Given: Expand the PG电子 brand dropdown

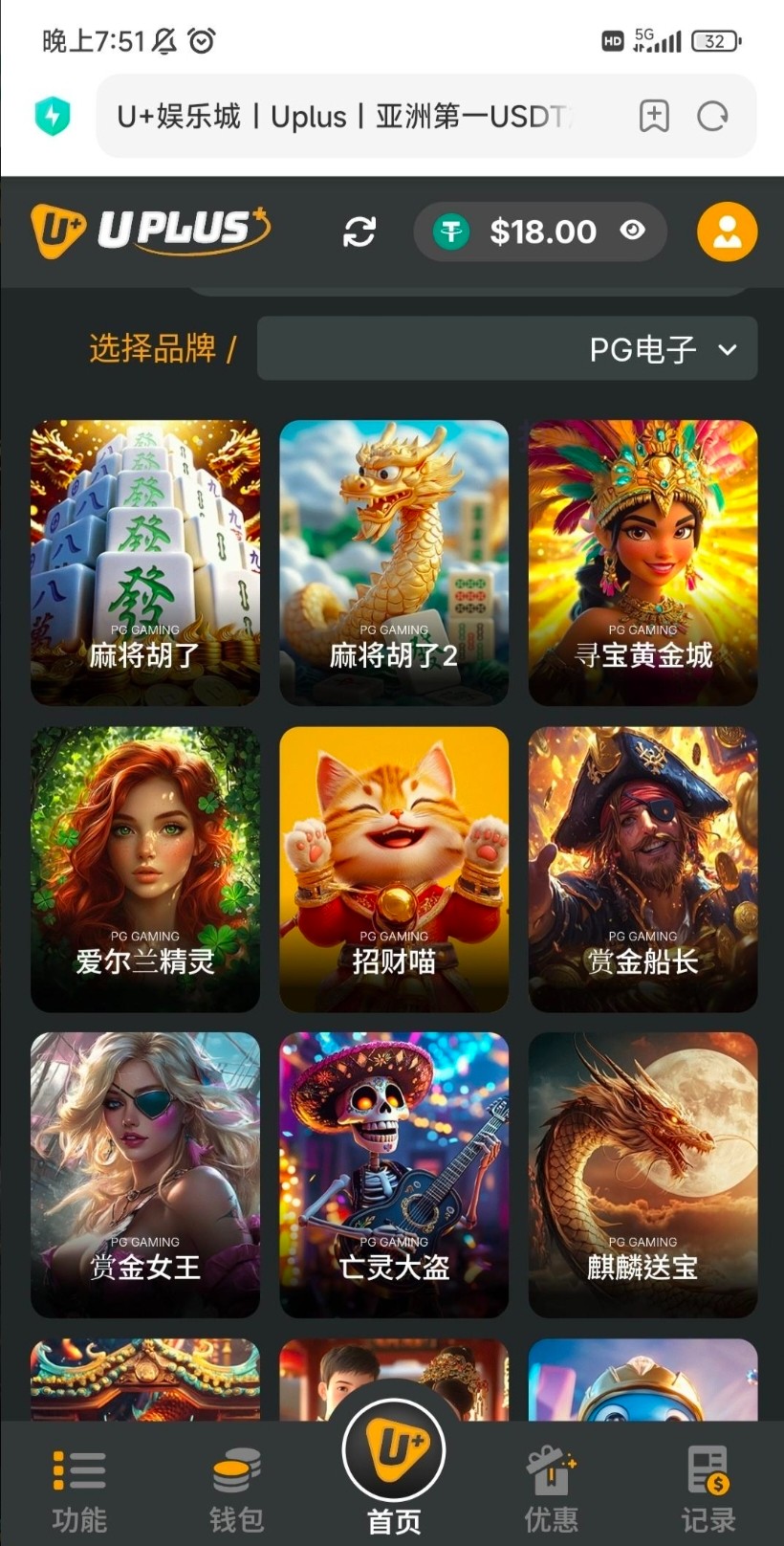Looking at the screenshot, I should click(508, 349).
